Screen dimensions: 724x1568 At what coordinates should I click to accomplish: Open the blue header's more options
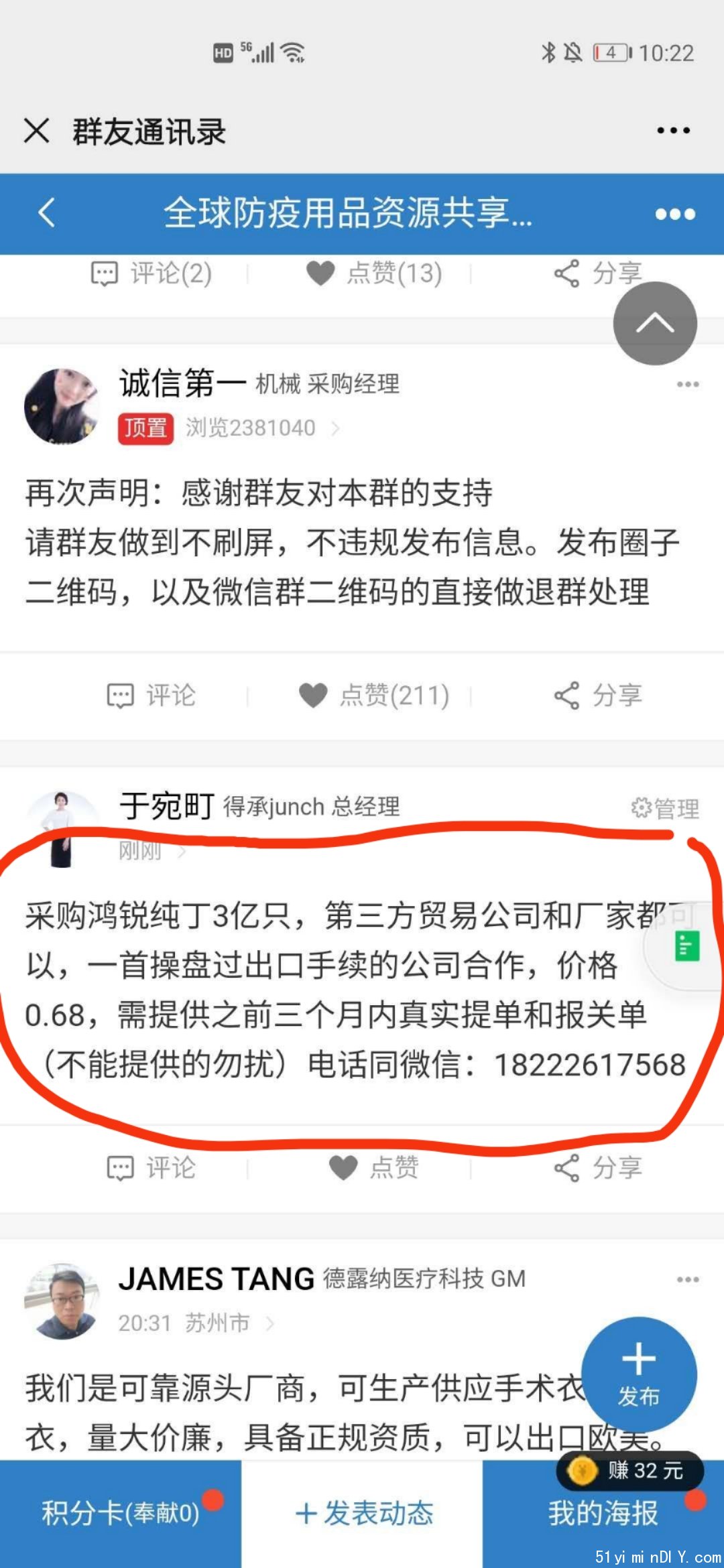click(x=674, y=214)
